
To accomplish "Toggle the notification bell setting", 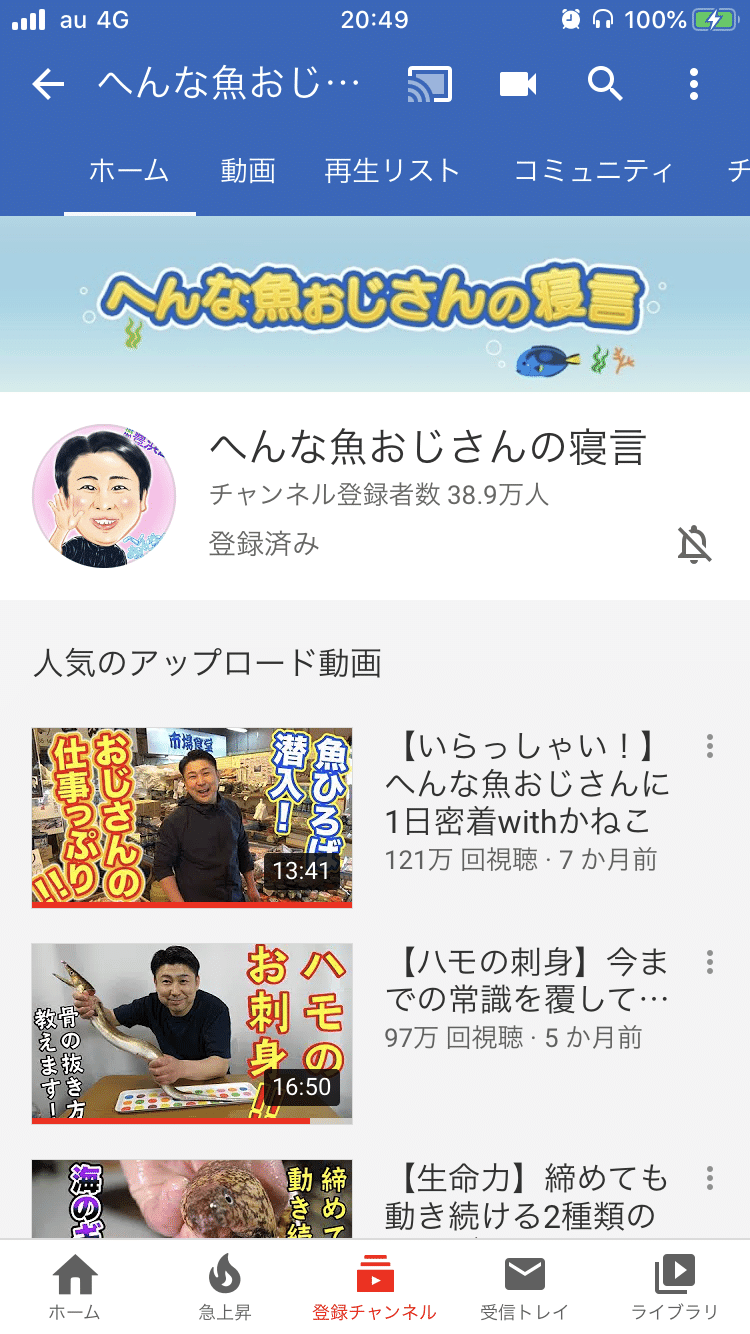I will click(x=692, y=542).
